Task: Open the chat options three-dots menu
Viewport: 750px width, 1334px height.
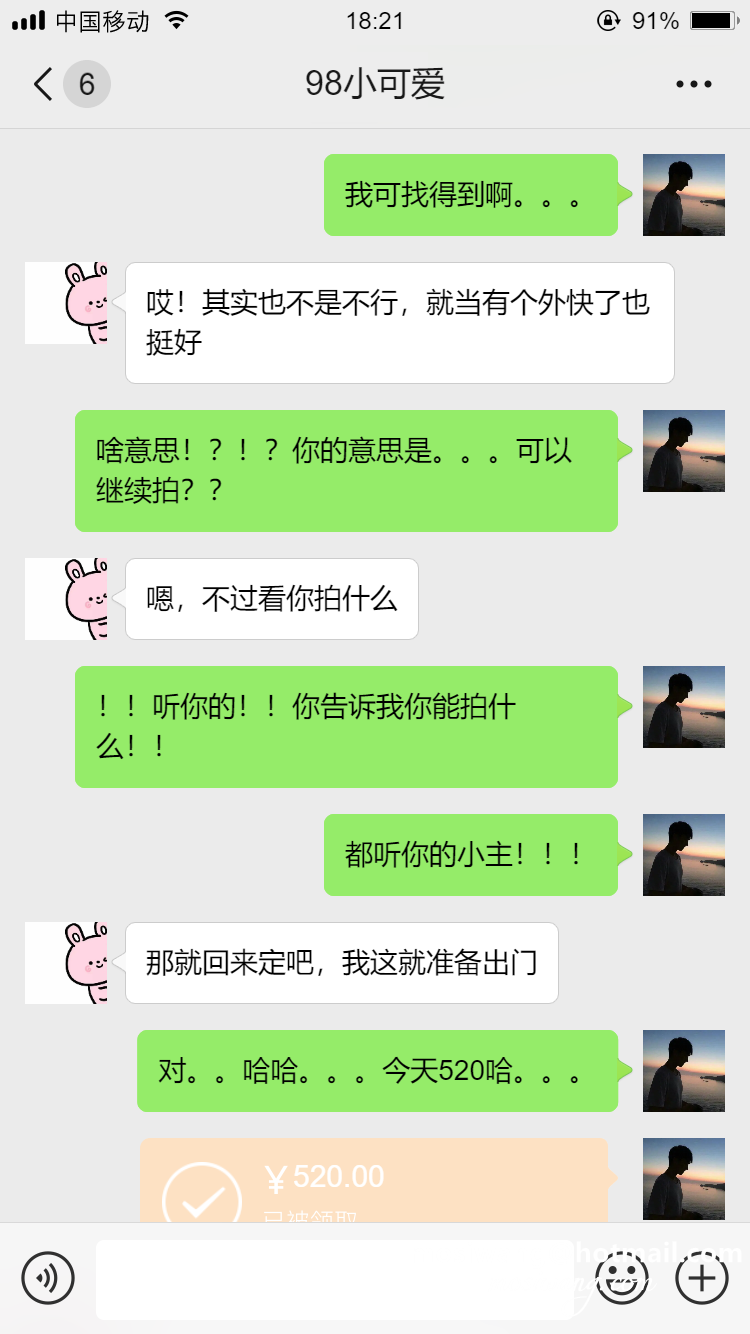Action: click(693, 85)
